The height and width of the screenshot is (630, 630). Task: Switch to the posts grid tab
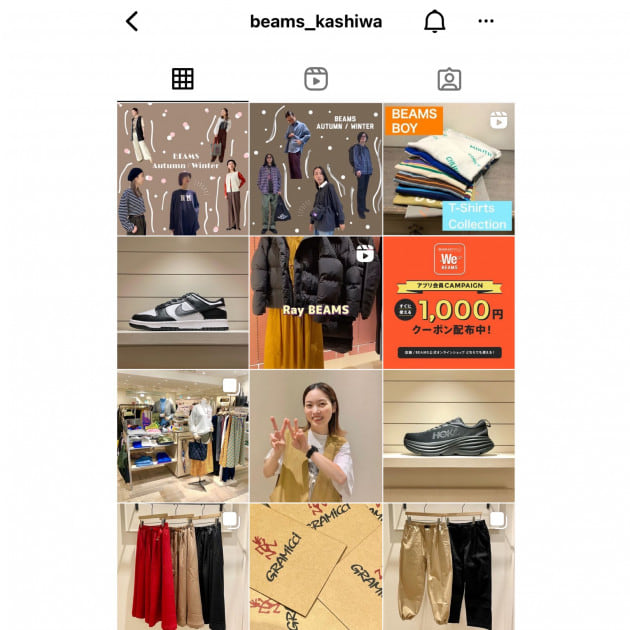coord(182,79)
